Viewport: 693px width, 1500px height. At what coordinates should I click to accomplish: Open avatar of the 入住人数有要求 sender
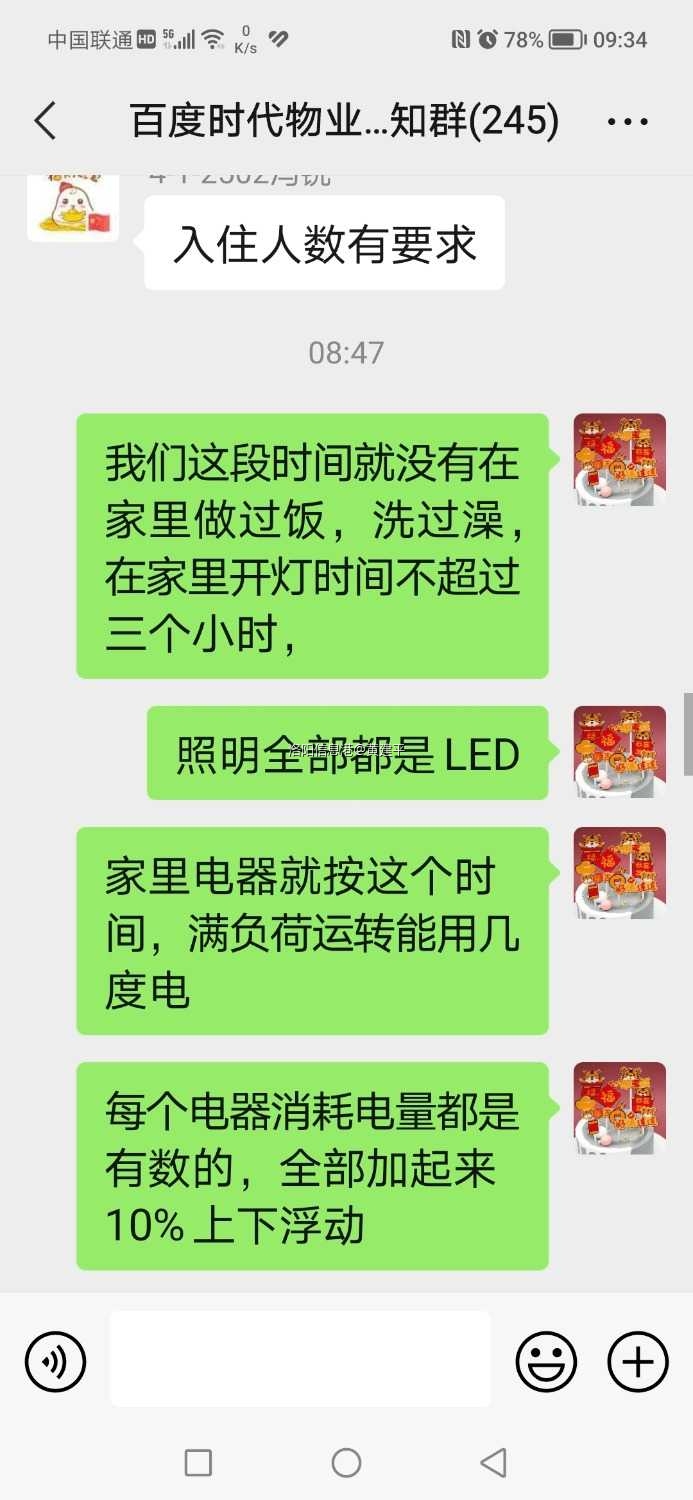pos(73,208)
